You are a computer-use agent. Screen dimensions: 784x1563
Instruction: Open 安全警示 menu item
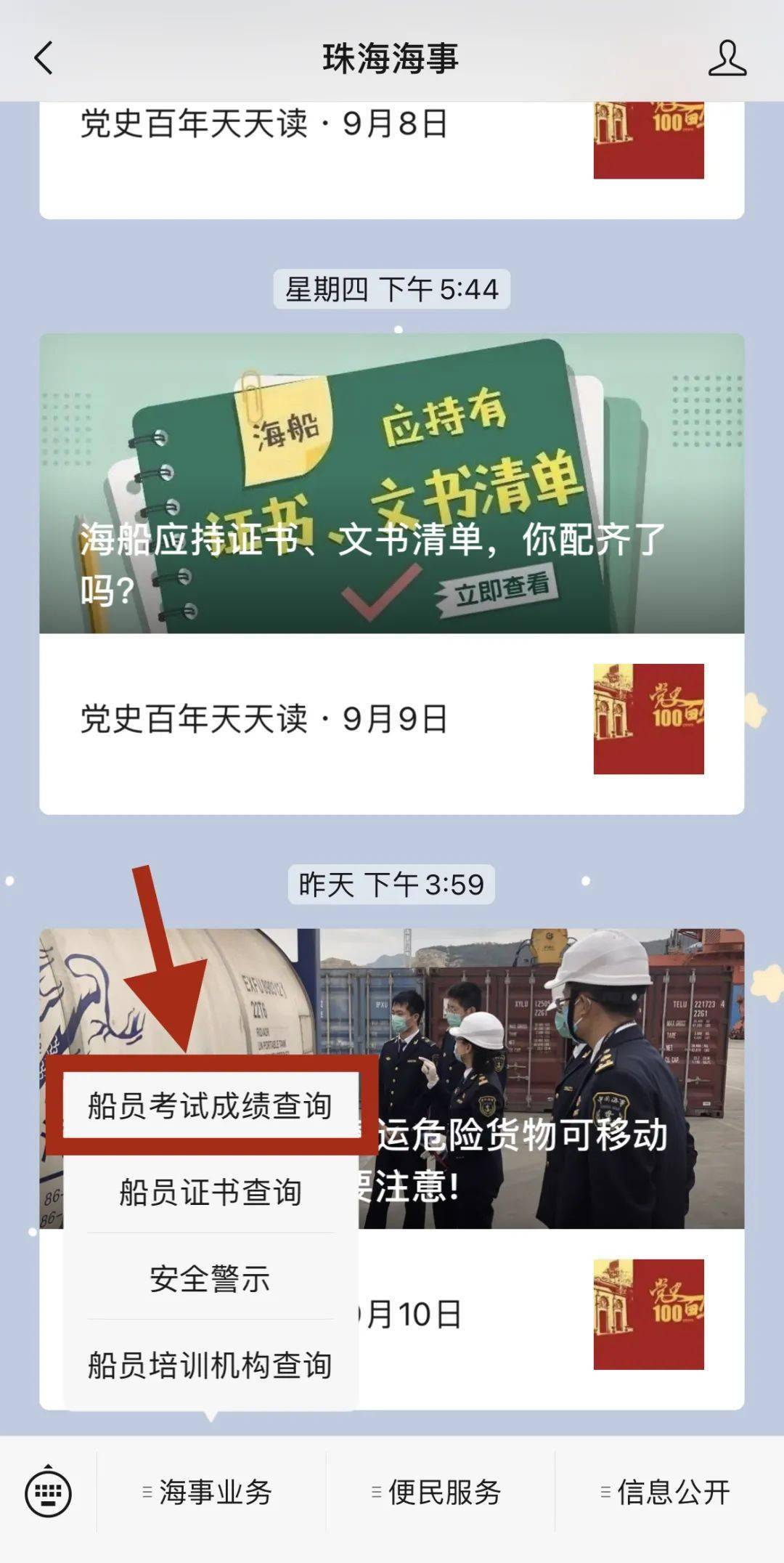(211, 1279)
